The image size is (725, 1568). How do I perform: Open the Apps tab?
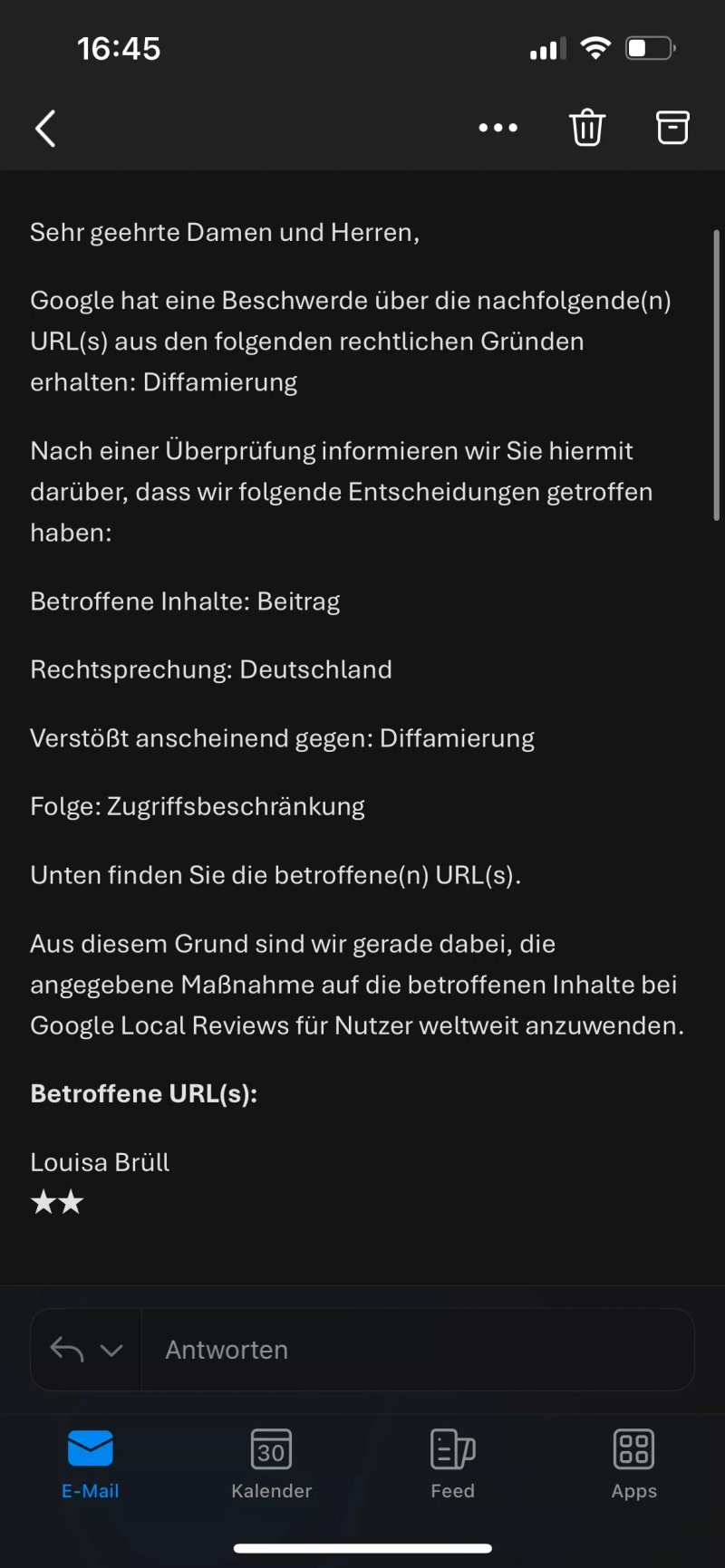[634, 1465]
